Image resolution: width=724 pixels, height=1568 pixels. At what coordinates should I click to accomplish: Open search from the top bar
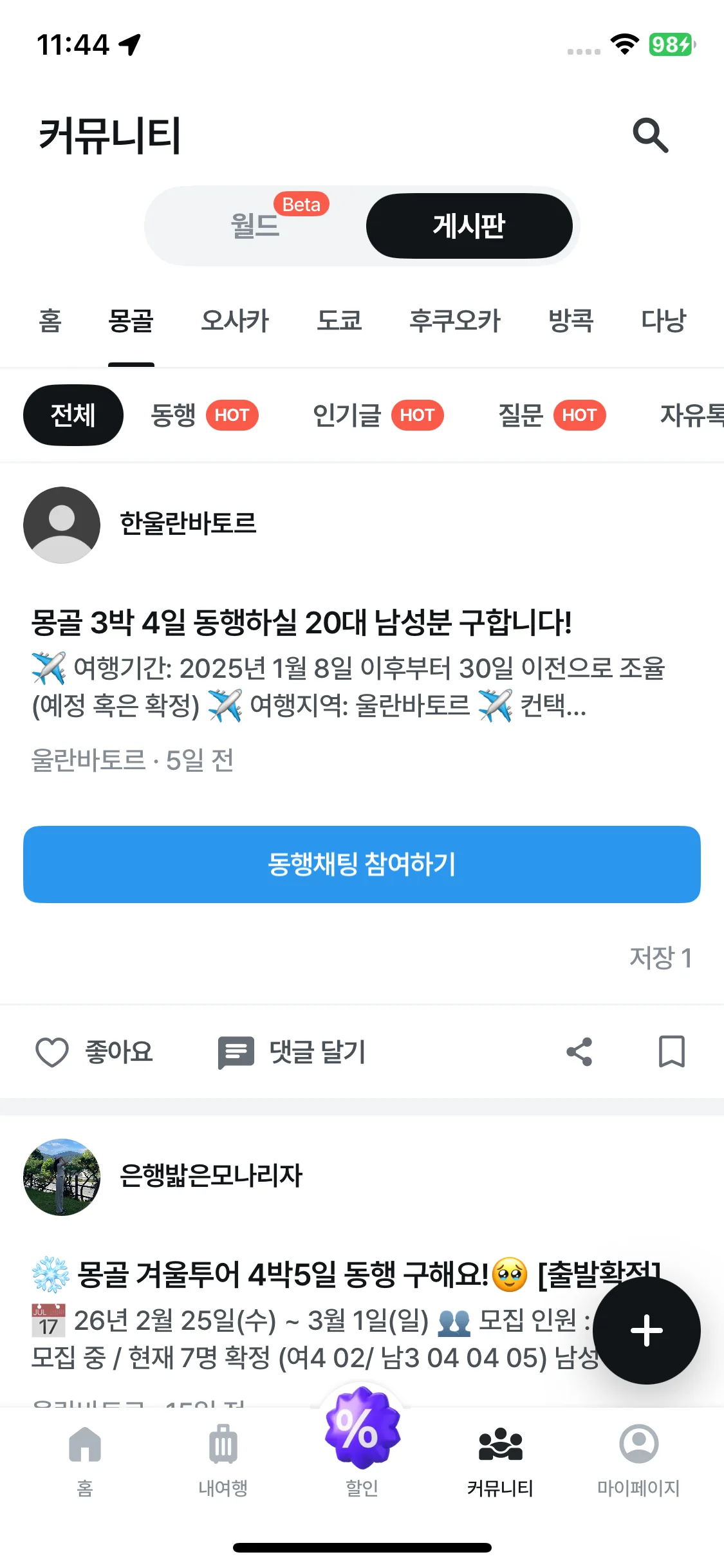click(651, 135)
